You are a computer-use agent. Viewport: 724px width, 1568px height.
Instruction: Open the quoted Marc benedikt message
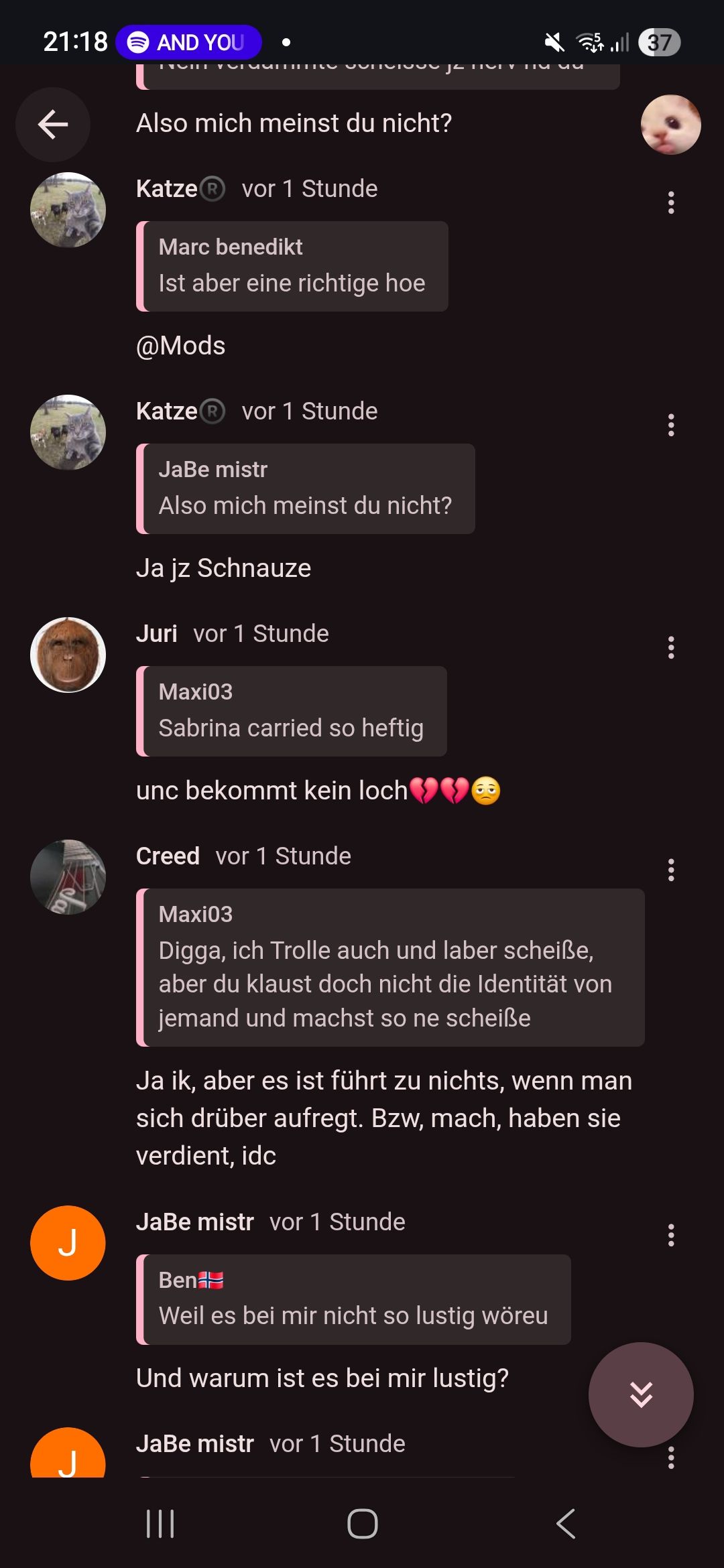(292, 266)
